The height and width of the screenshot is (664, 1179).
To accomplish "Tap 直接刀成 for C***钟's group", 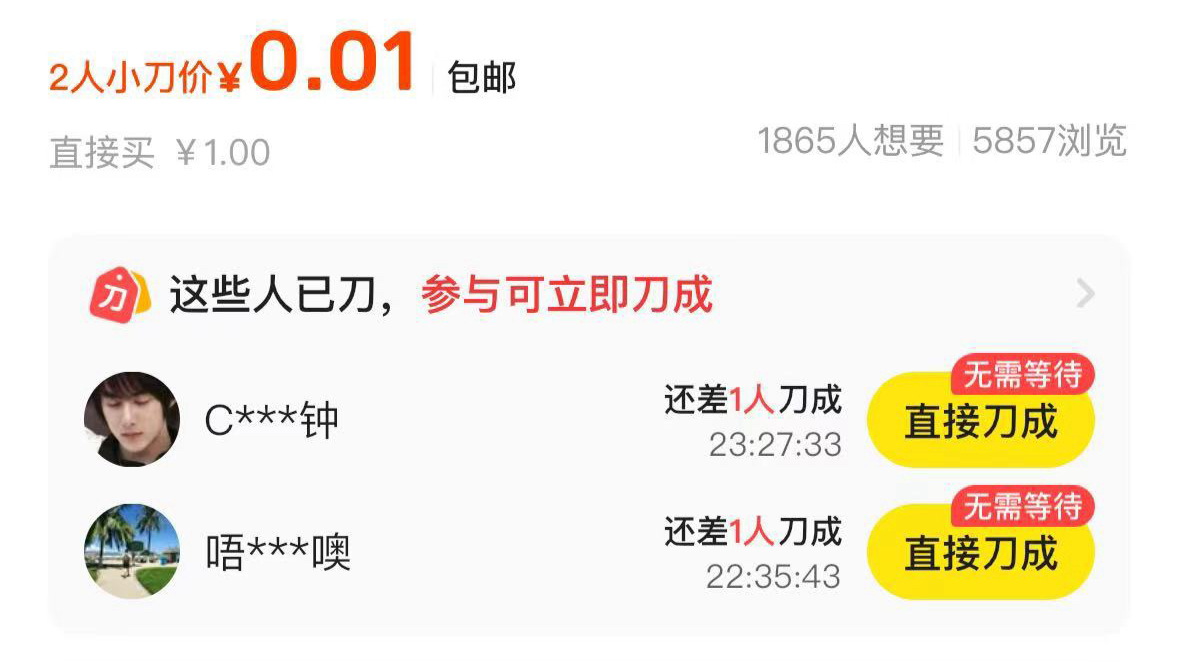I will (x=980, y=422).
